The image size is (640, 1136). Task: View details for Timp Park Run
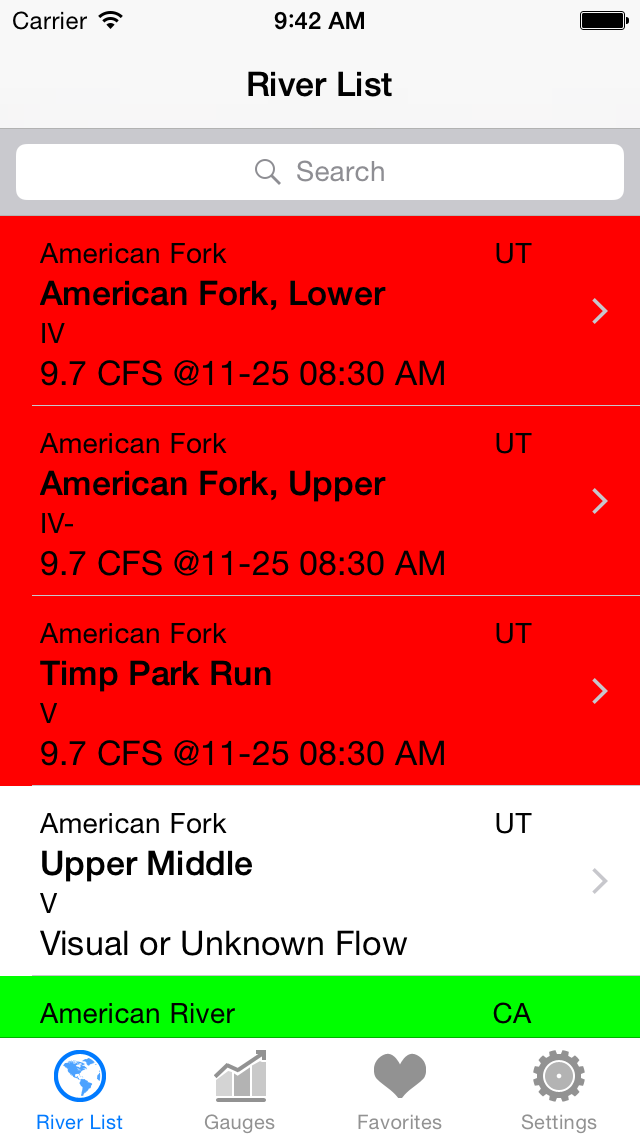click(320, 692)
